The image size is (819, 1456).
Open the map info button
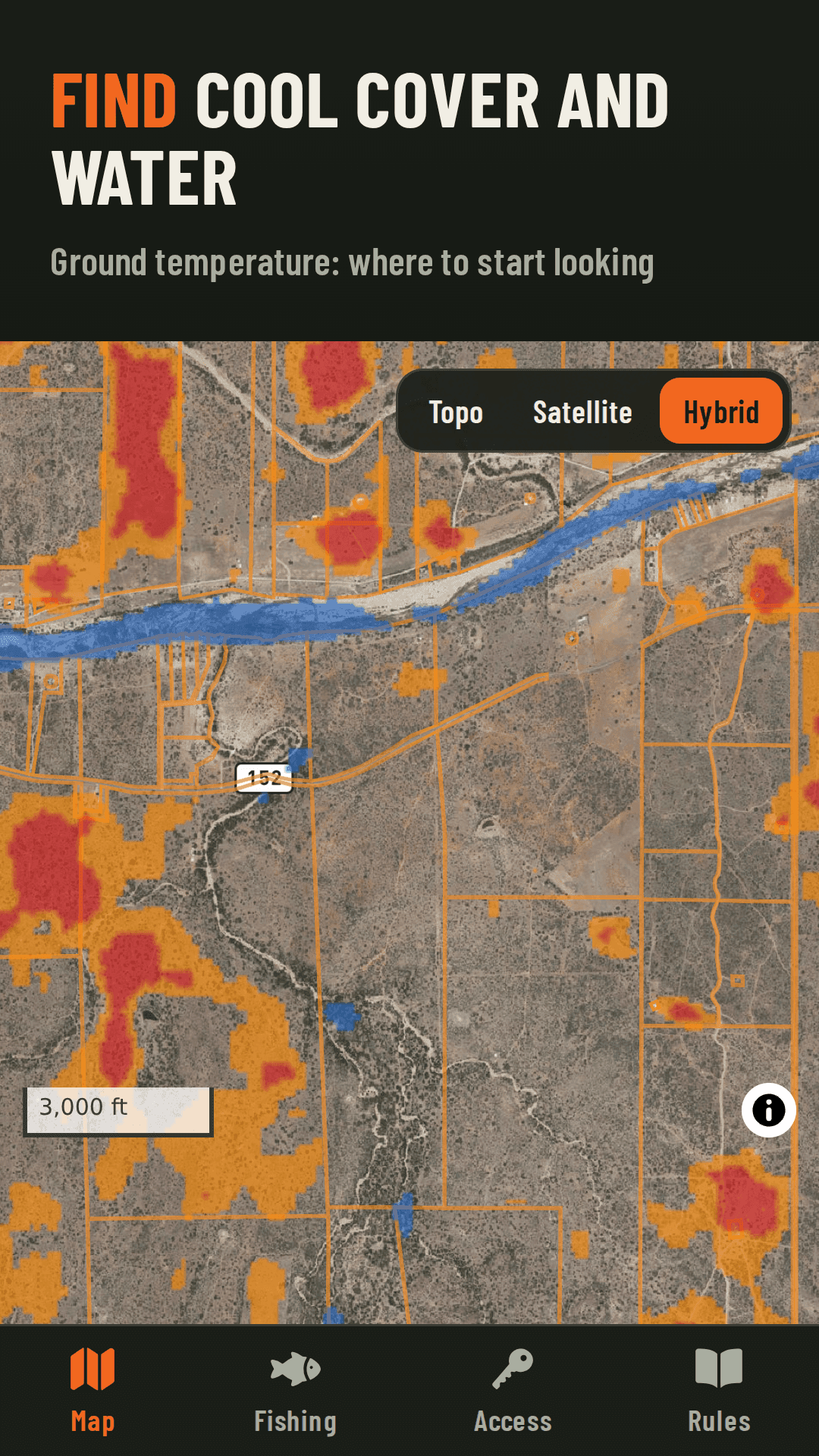click(768, 1110)
